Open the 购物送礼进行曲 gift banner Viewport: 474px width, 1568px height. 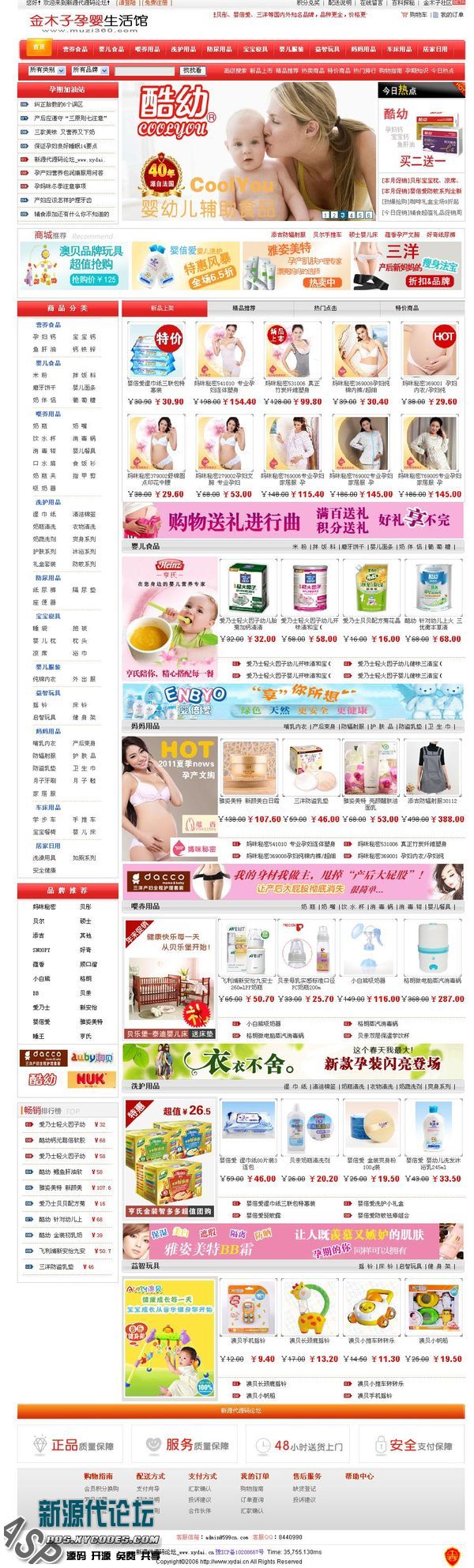[292, 522]
